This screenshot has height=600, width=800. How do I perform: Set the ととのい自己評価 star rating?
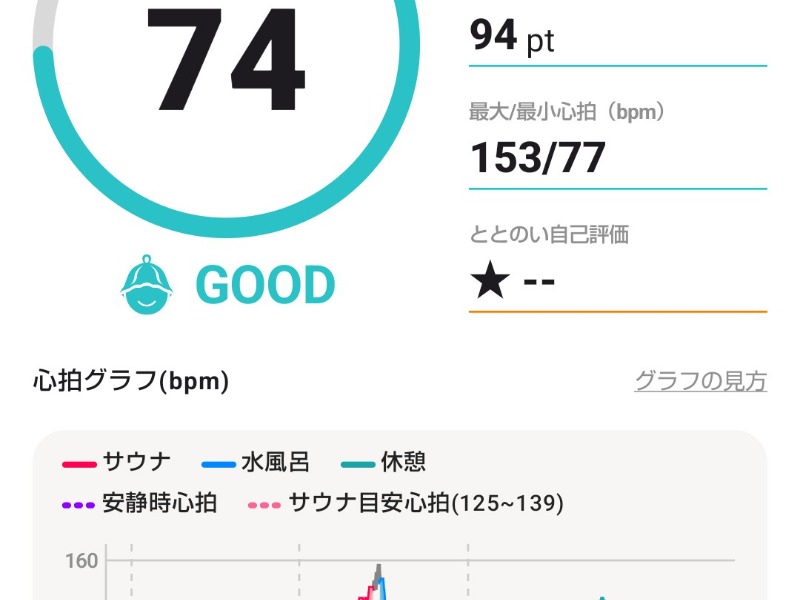pyautogui.click(x=513, y=281)
